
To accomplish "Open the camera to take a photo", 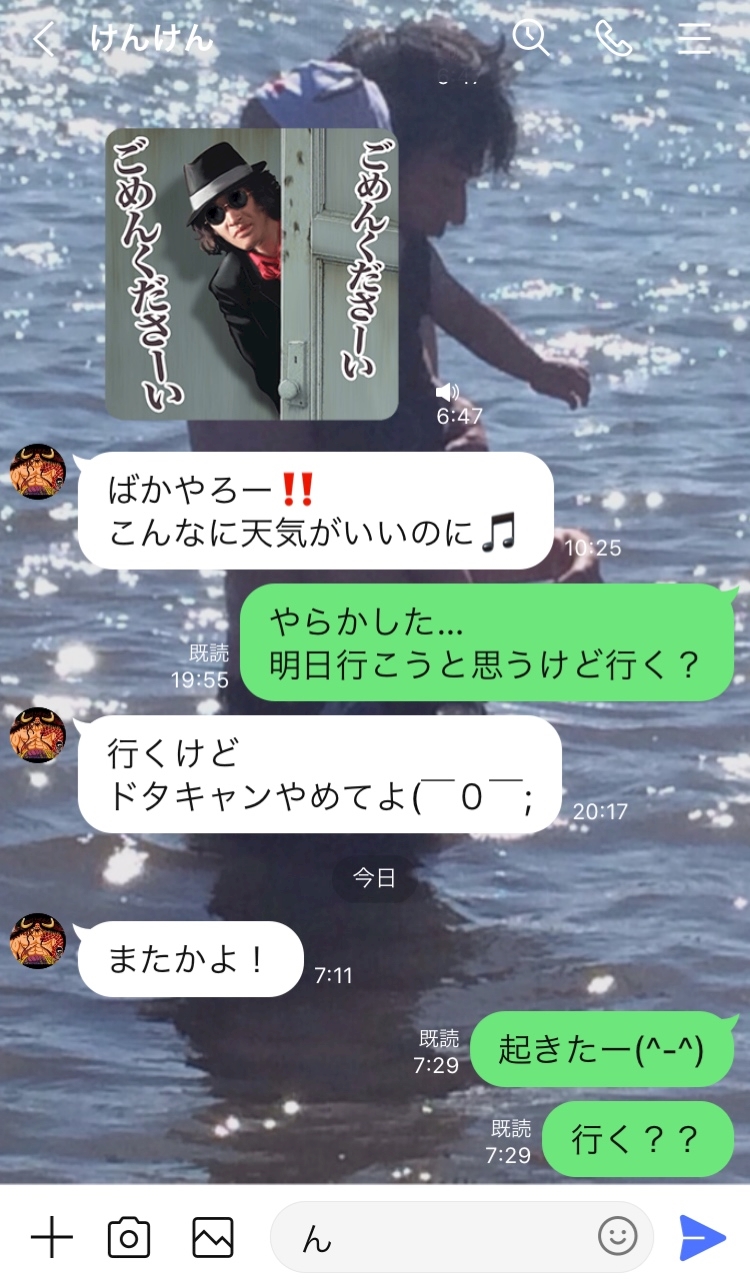I will tap(129, 1238).
